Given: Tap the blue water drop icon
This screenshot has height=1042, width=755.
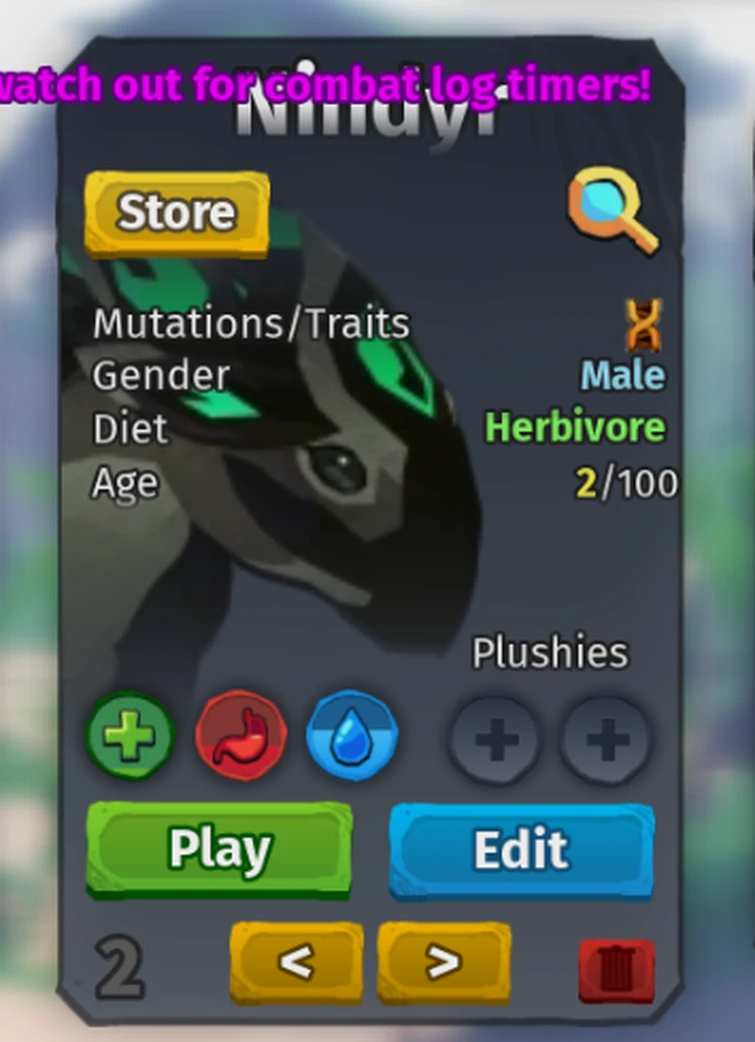Looking at the screenshot, I should coord(351,737).
